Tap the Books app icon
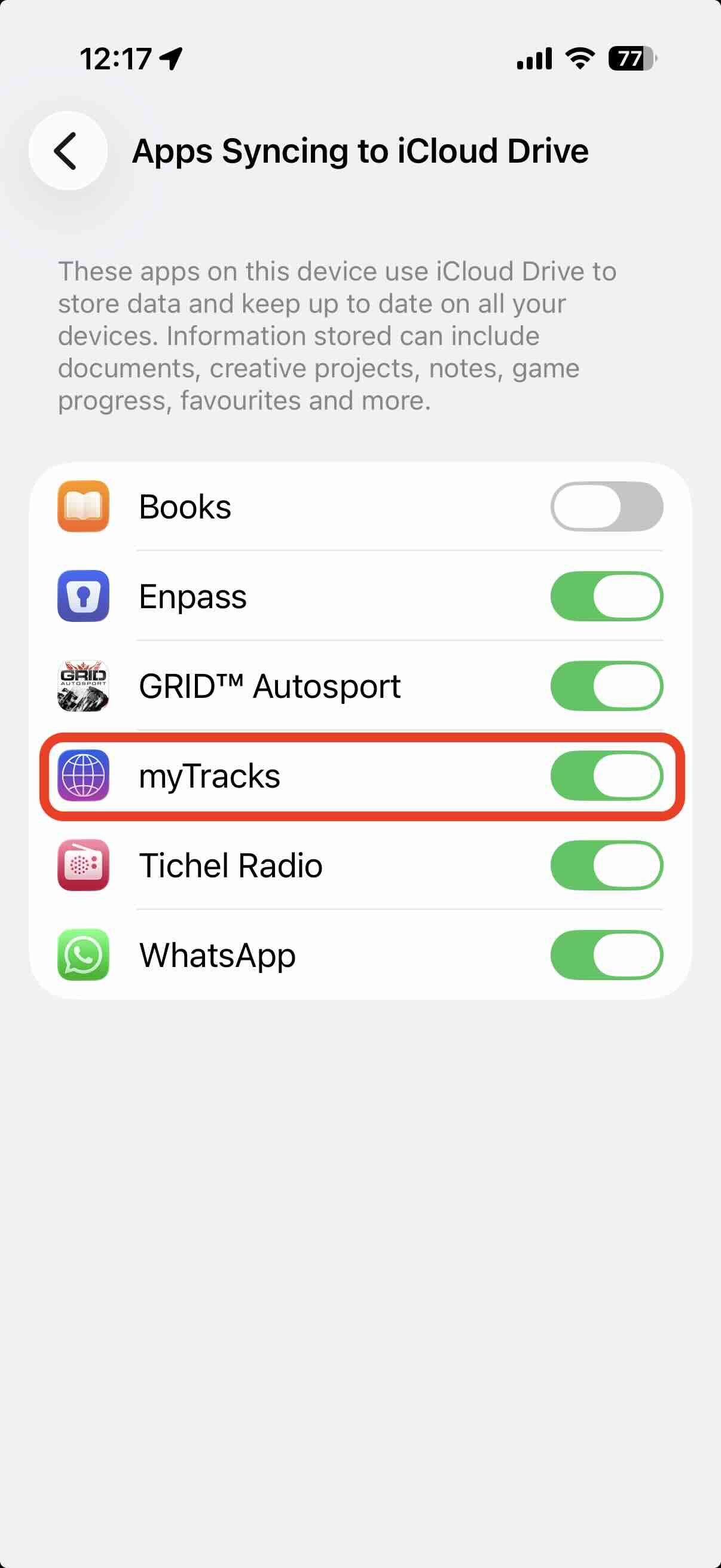 (84, 507)
